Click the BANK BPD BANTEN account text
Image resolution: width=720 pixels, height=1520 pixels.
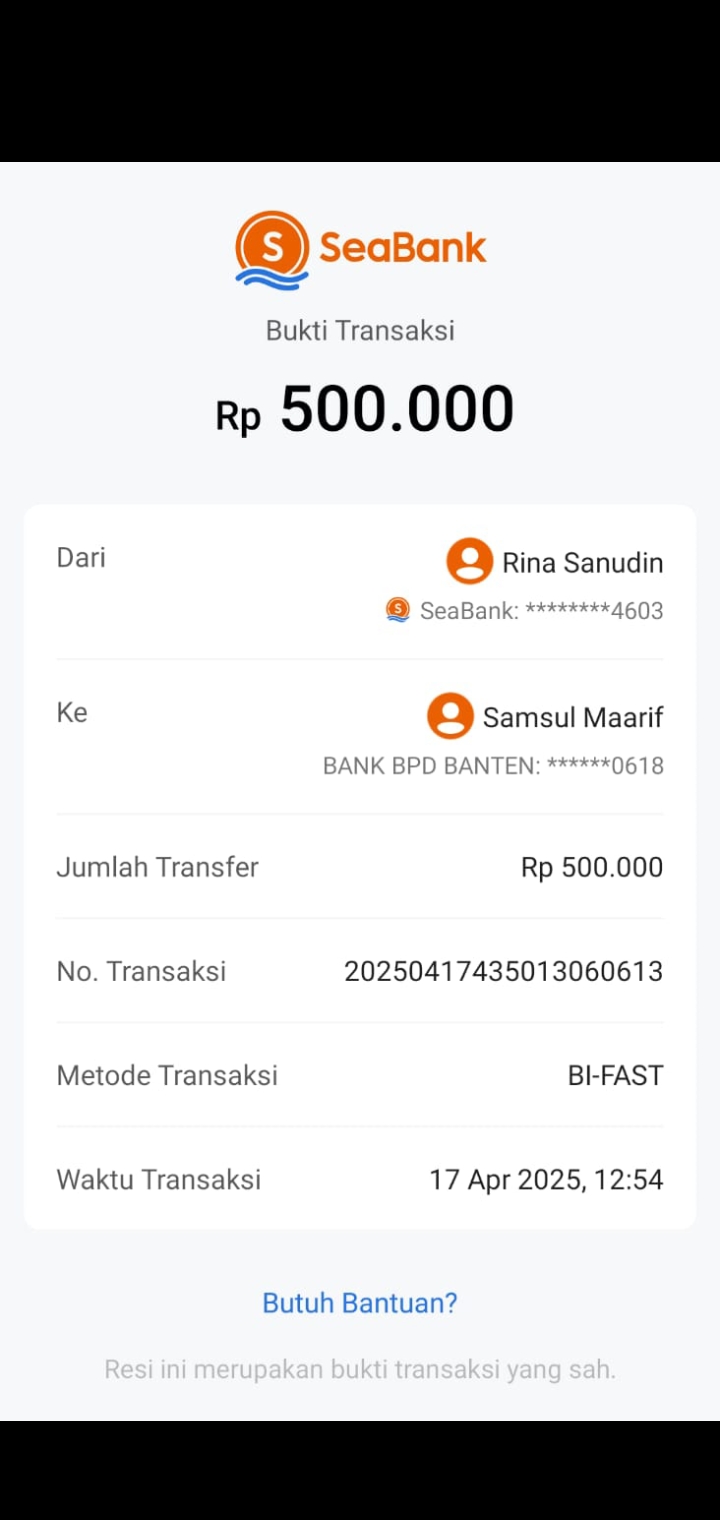click(492, 765)
